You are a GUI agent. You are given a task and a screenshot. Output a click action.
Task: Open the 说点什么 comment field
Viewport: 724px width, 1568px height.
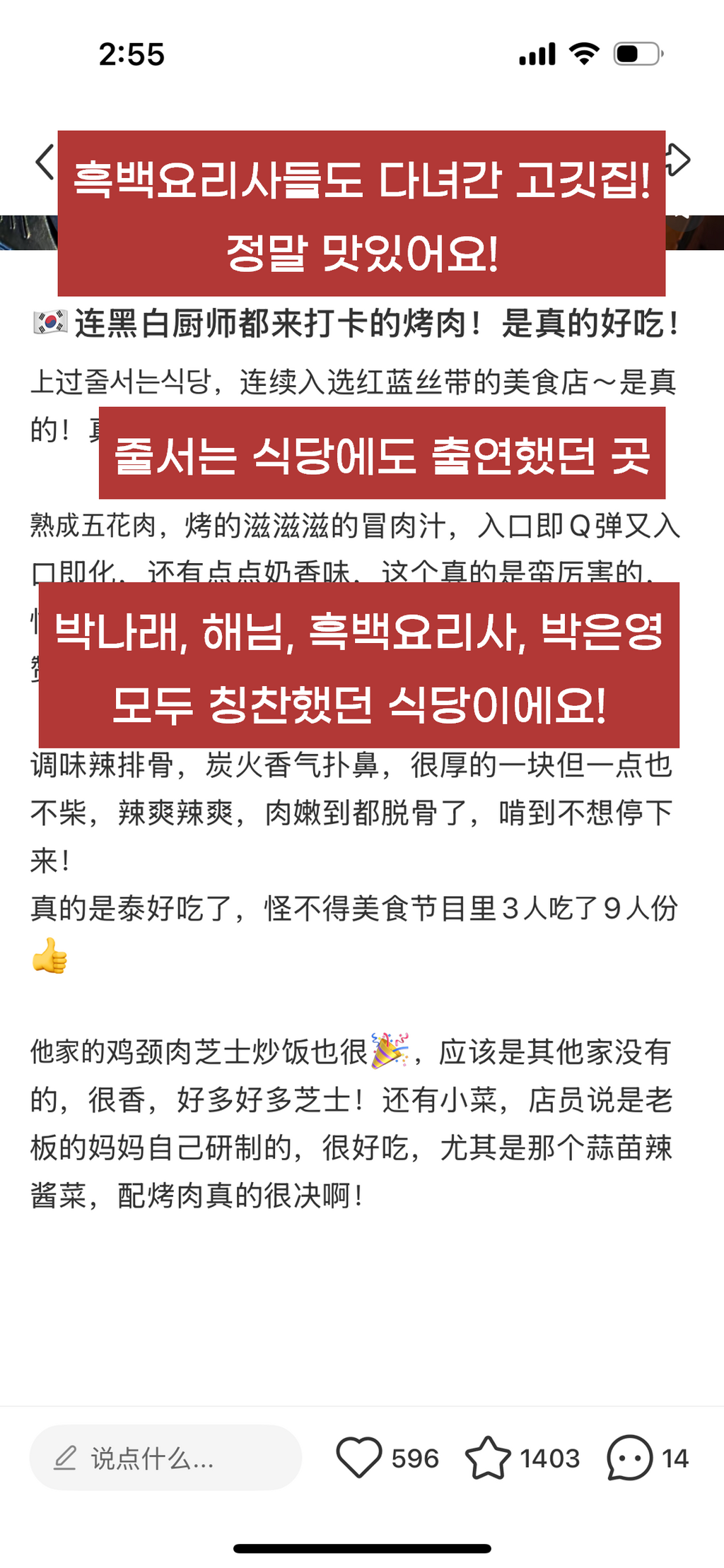[x=165, y=1458]
